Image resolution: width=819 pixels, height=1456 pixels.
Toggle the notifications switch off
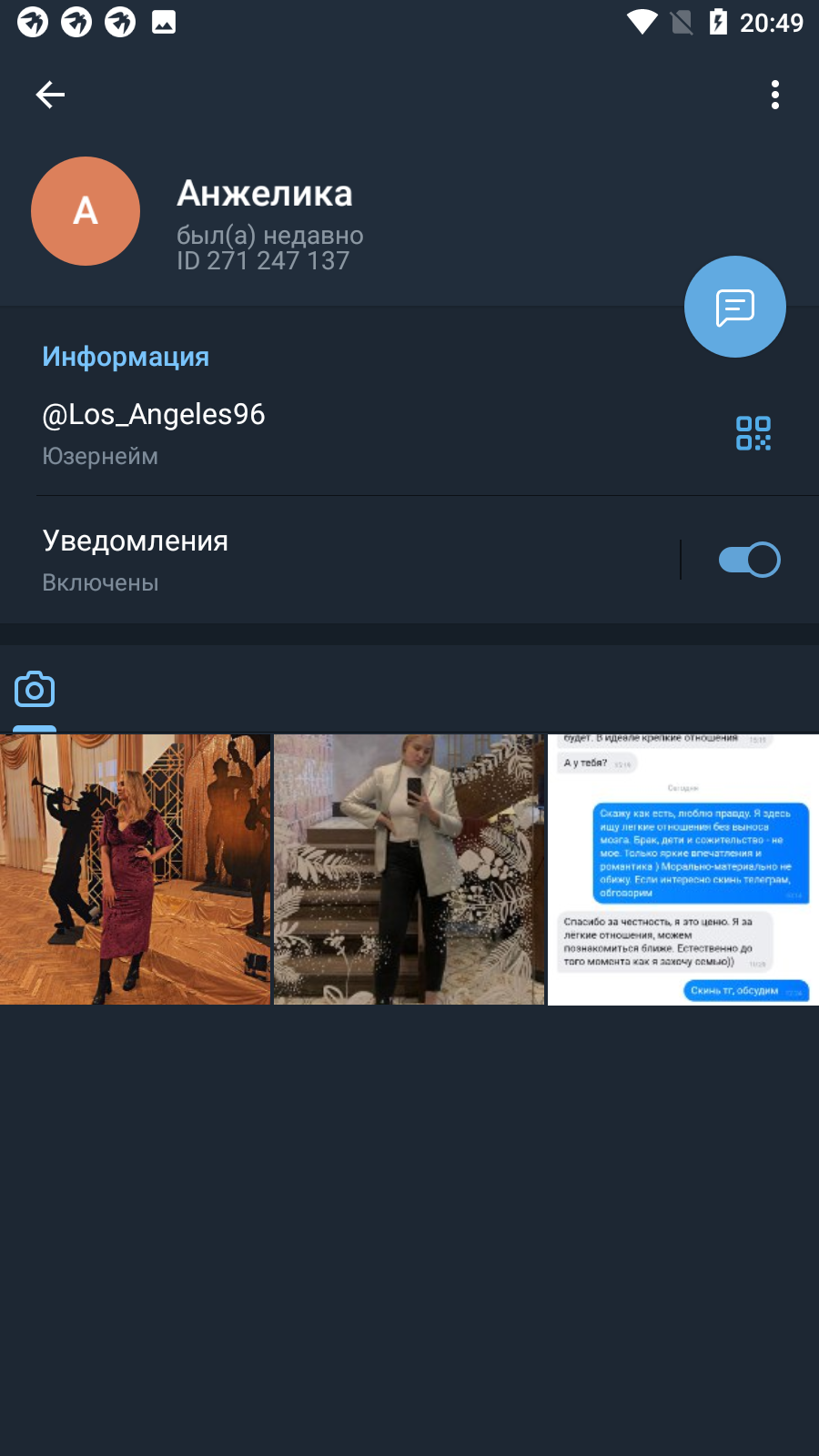[x=750, y=560]
